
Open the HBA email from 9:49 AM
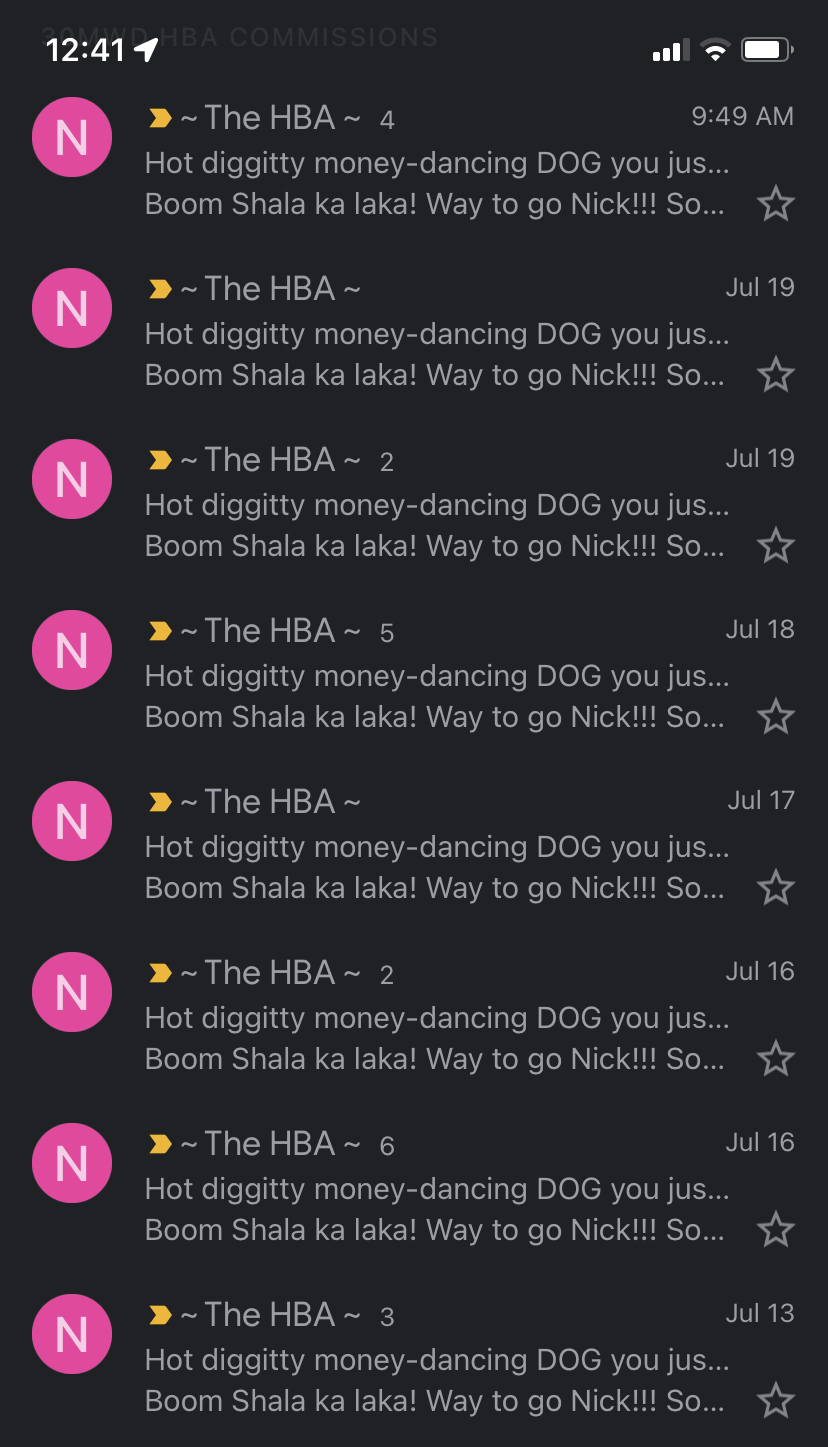pos(437,162)
